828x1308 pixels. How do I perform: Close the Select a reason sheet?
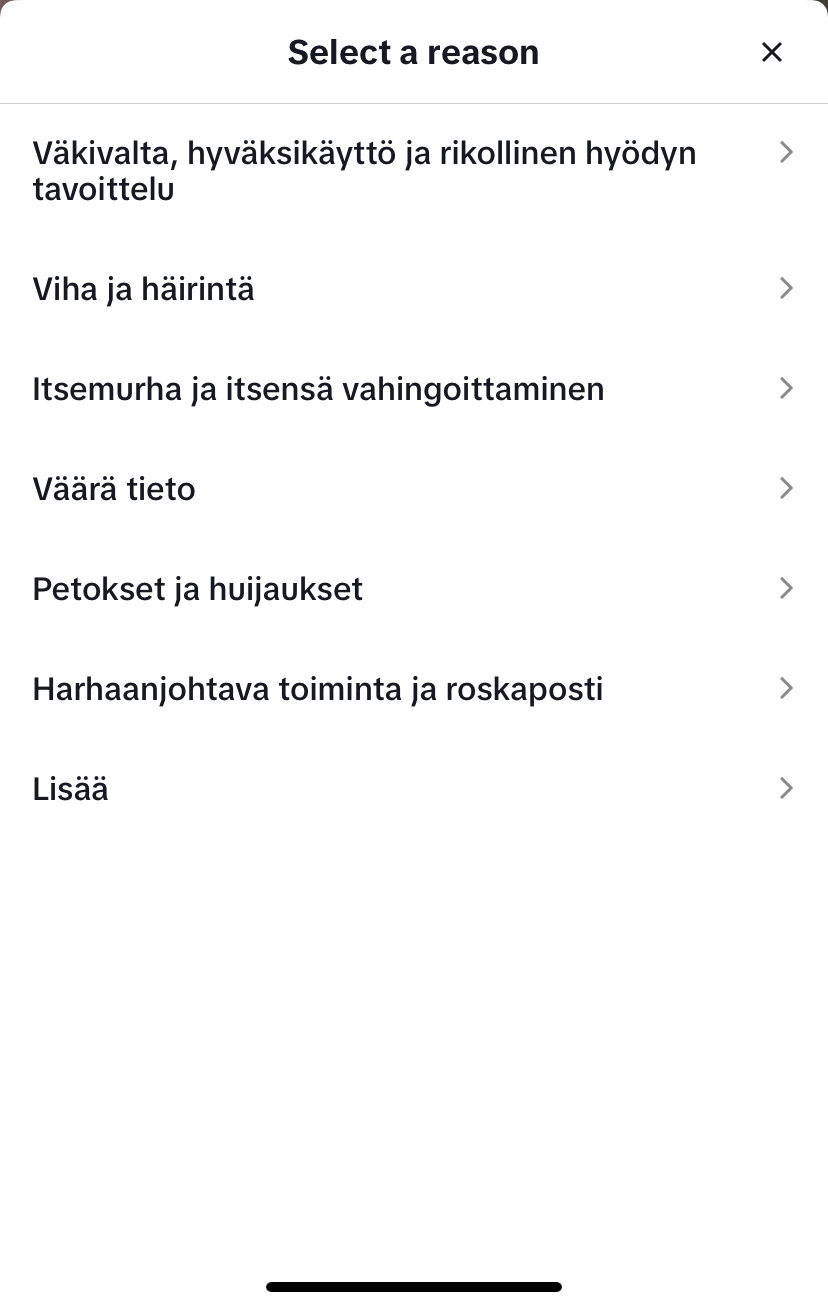tap(771, 52)
